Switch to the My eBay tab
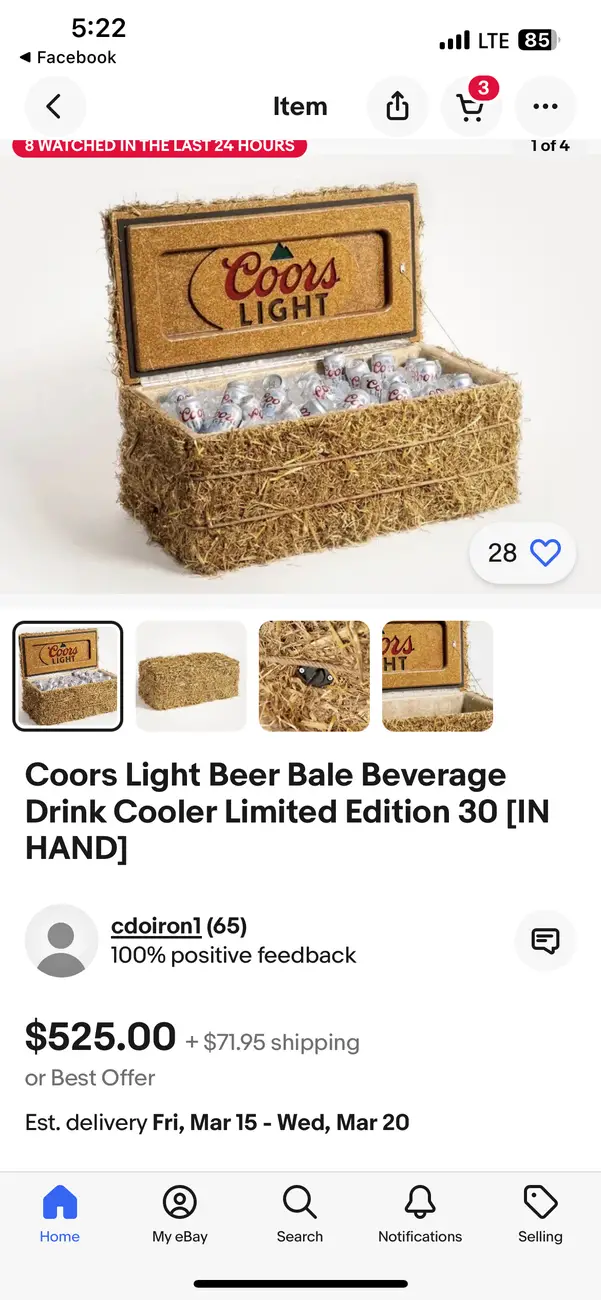Image resolution: width=601 pixels, height=1300 pixels. coord(180,1214)
